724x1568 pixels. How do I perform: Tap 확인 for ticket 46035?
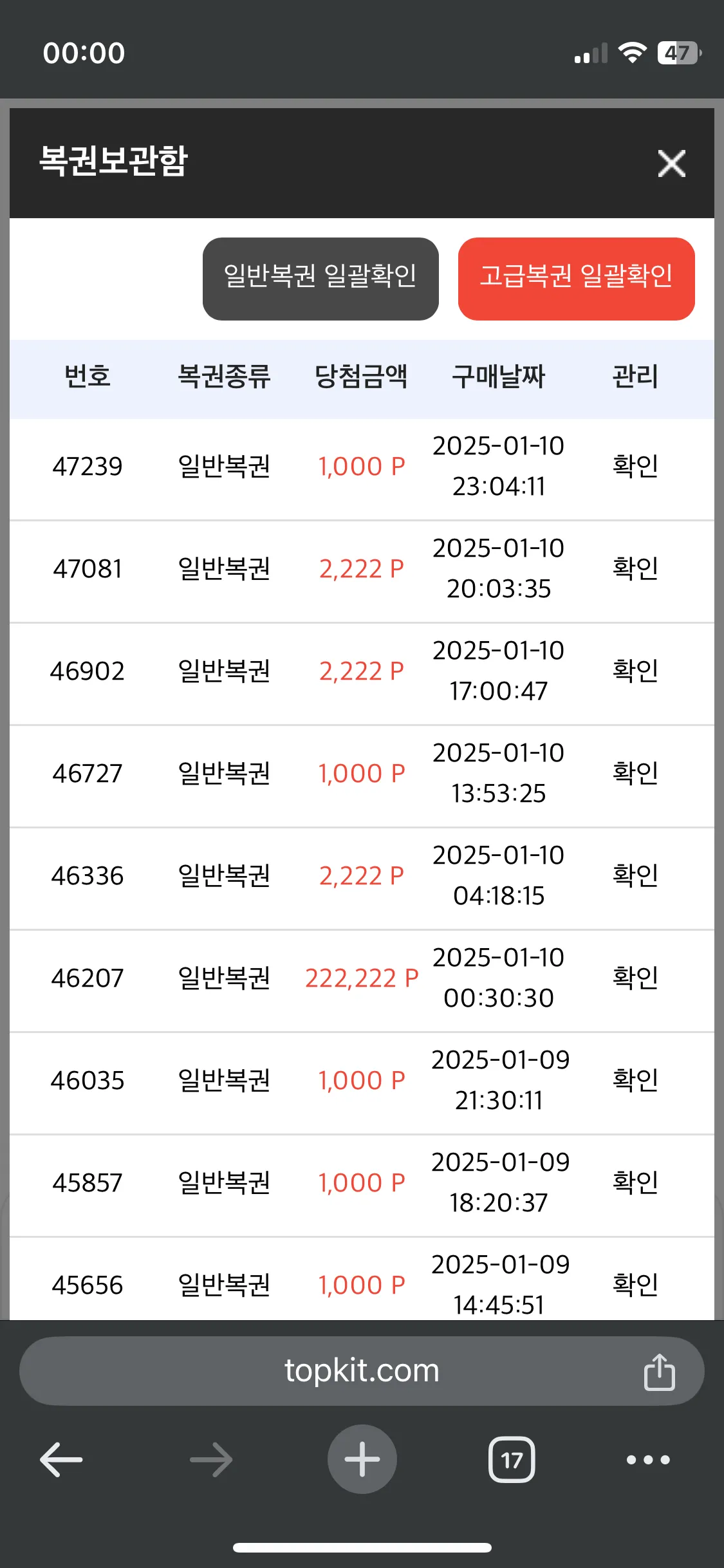(x=635, y=1079)
